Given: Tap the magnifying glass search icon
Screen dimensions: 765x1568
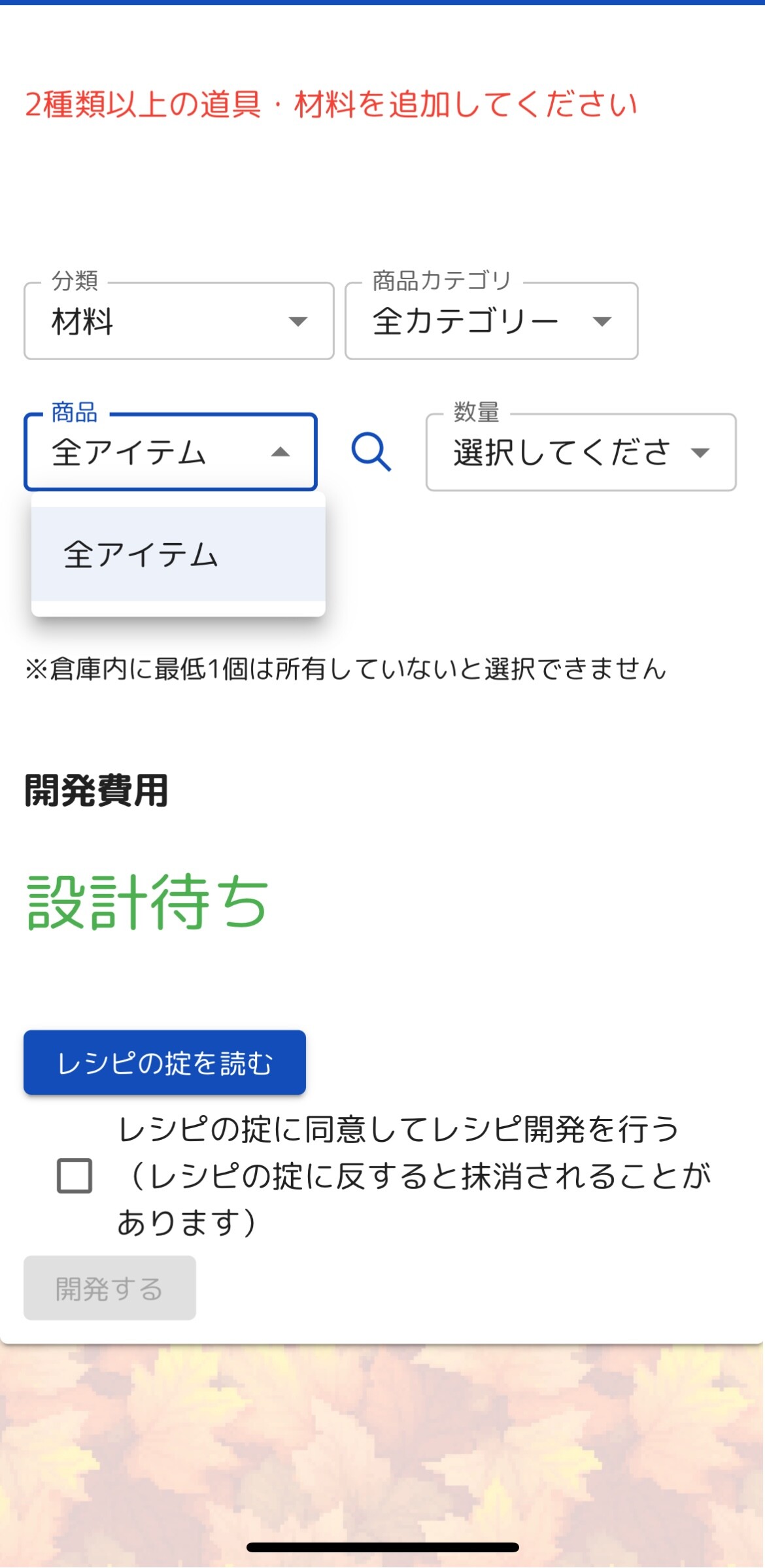Looking at the screenshot, I should point(371,452).
